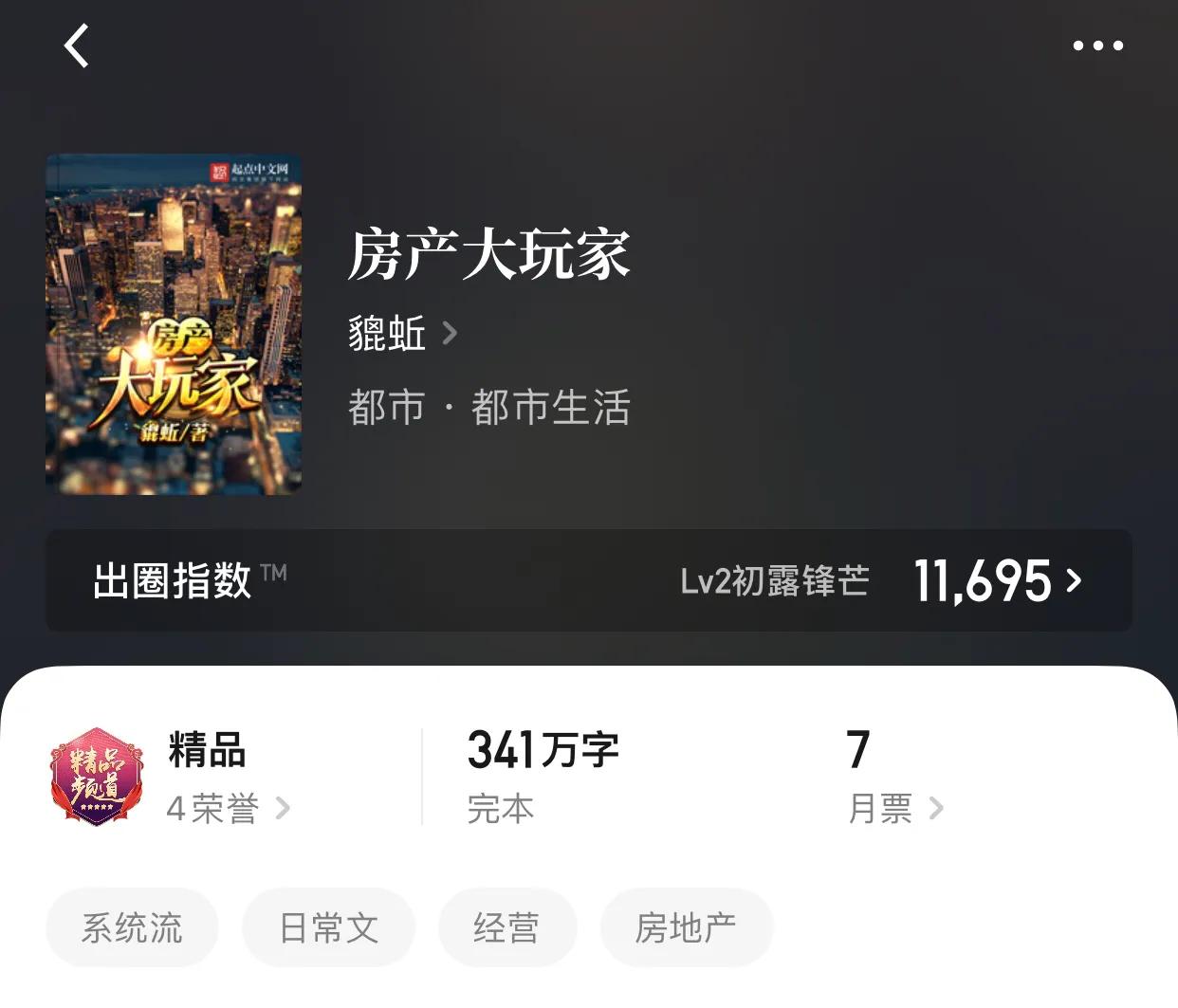Open author 貔蚯's profile page
The height and width of the screenshot is (1008, 1178).
pos(402,334)
